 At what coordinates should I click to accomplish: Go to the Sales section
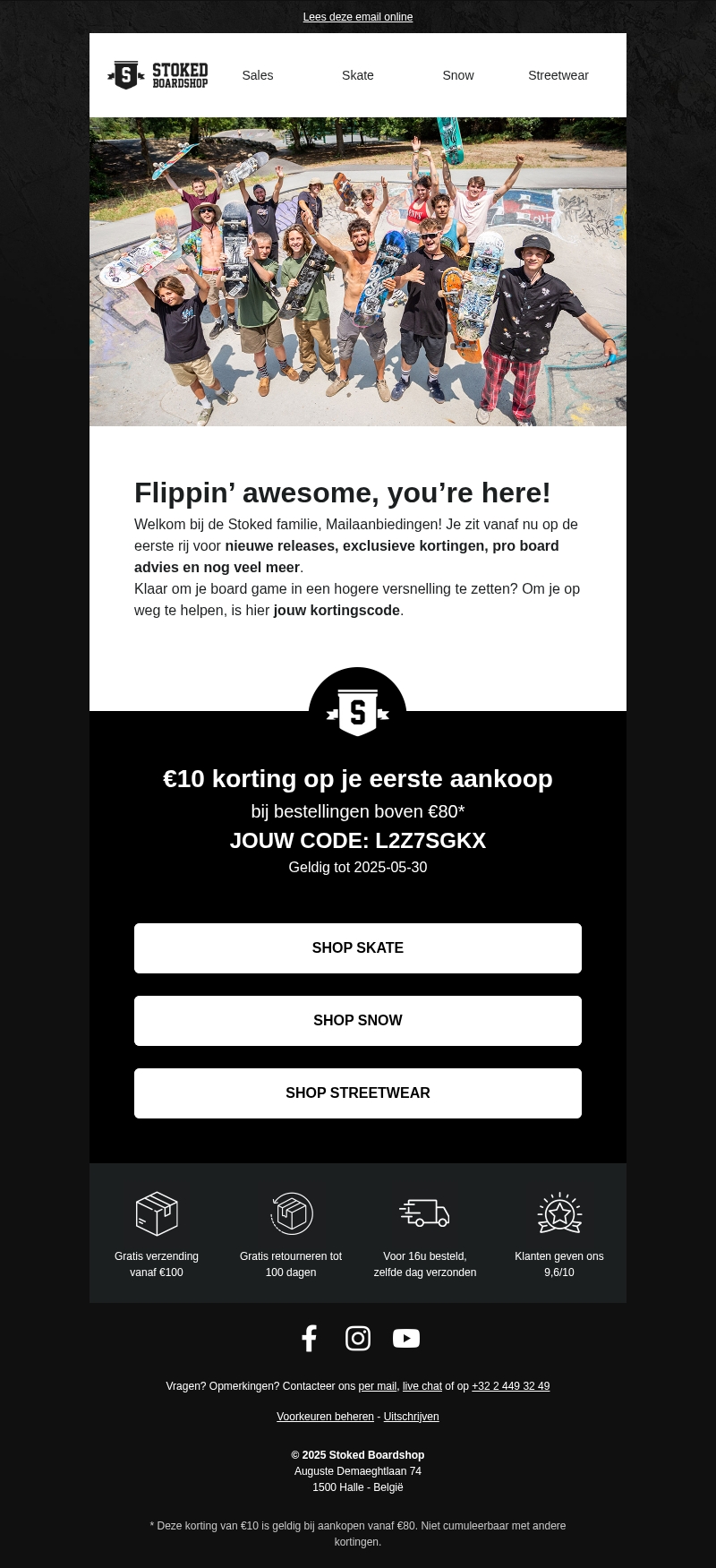pos(258,75)
